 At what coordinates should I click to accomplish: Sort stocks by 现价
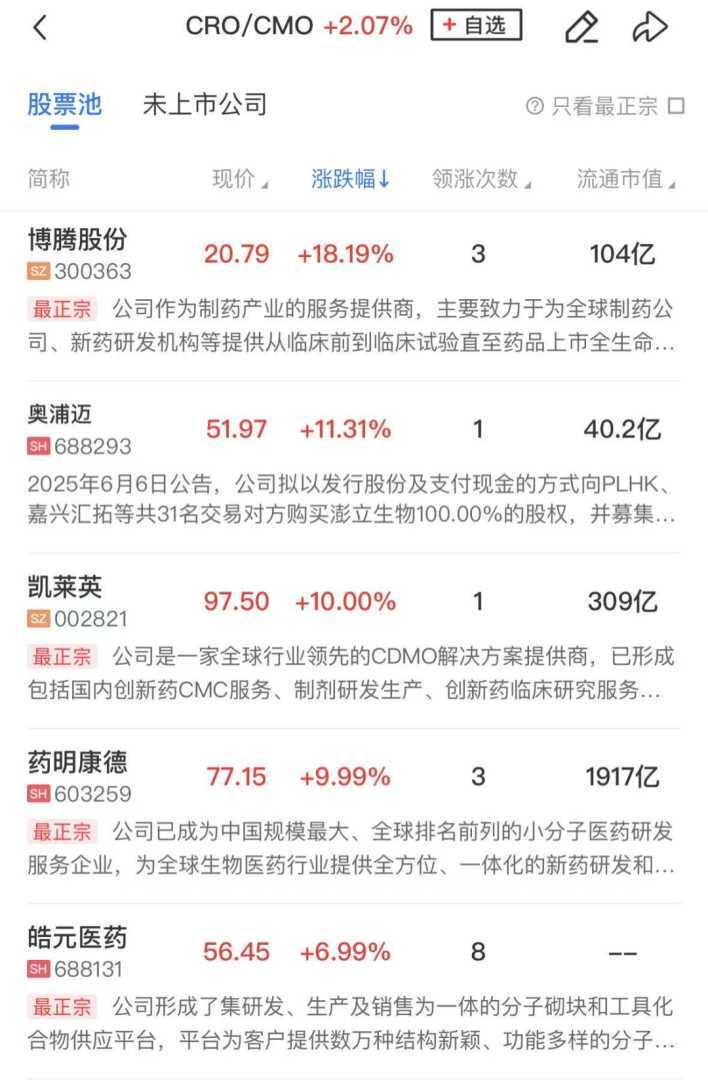pyautogui.click(x=240, y=180)
